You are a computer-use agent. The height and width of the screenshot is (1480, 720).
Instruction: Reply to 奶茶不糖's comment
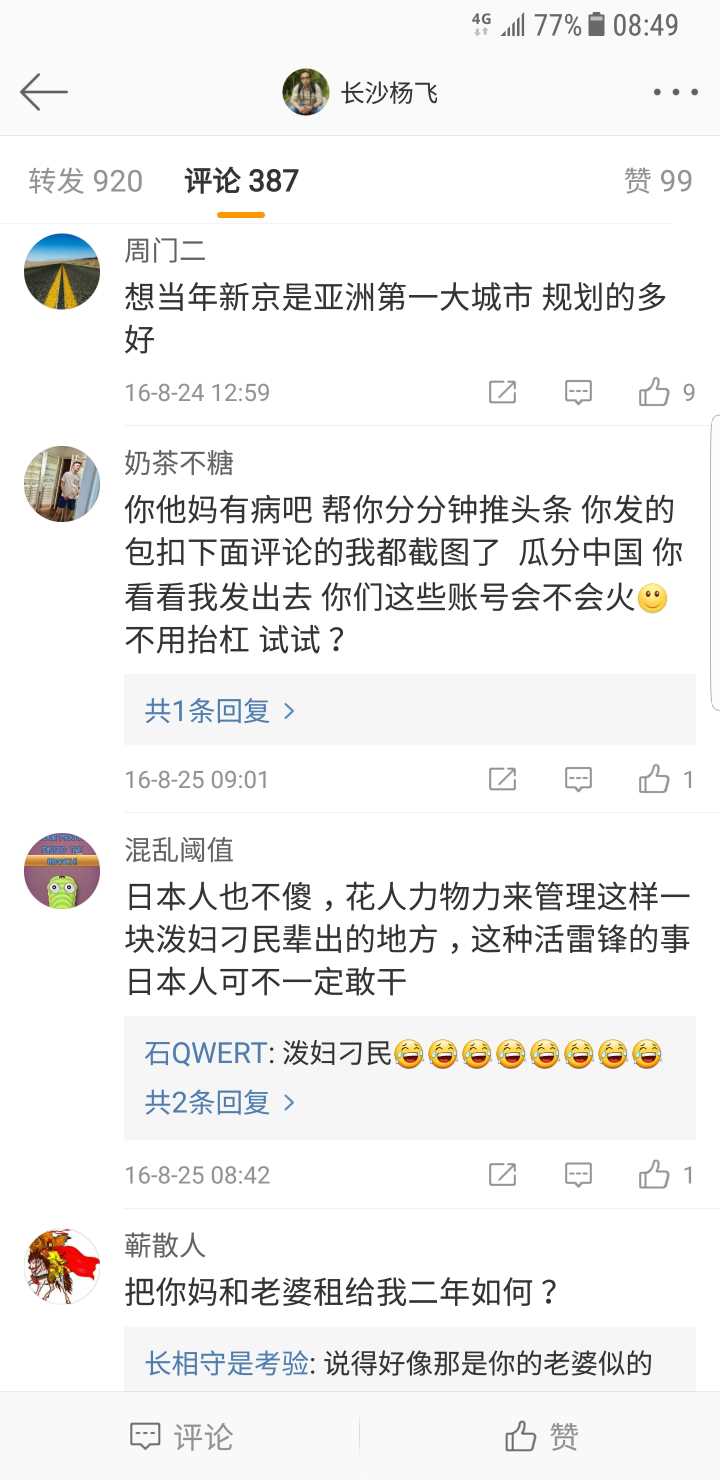(578, 779)
